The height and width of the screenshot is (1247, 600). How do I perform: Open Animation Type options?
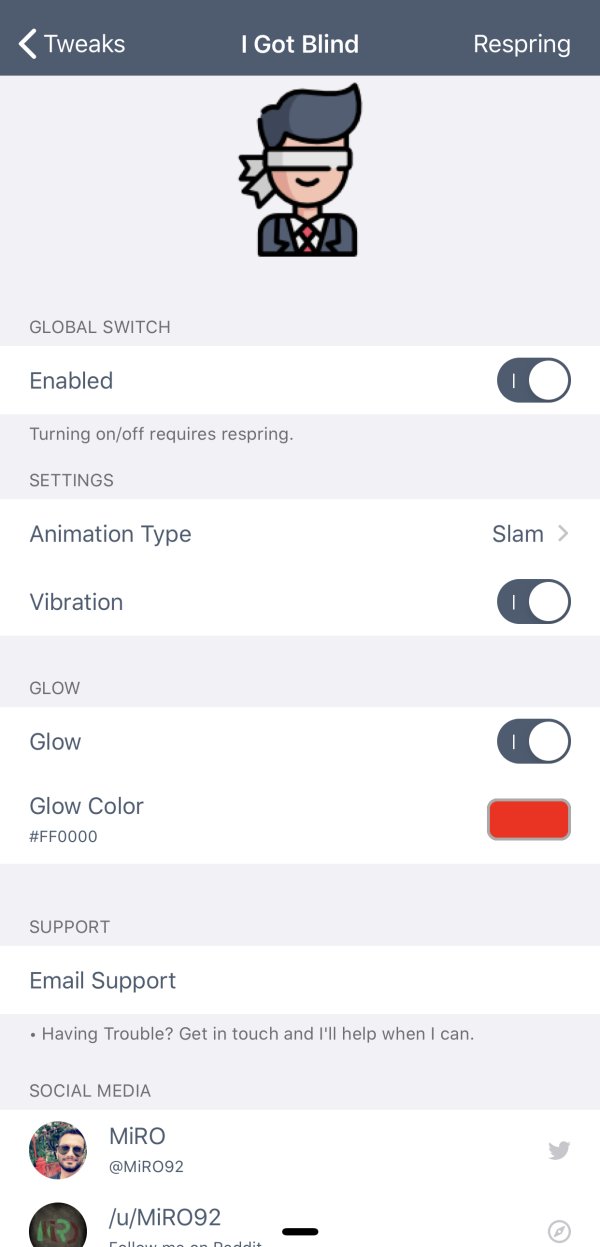click(300, 534)
